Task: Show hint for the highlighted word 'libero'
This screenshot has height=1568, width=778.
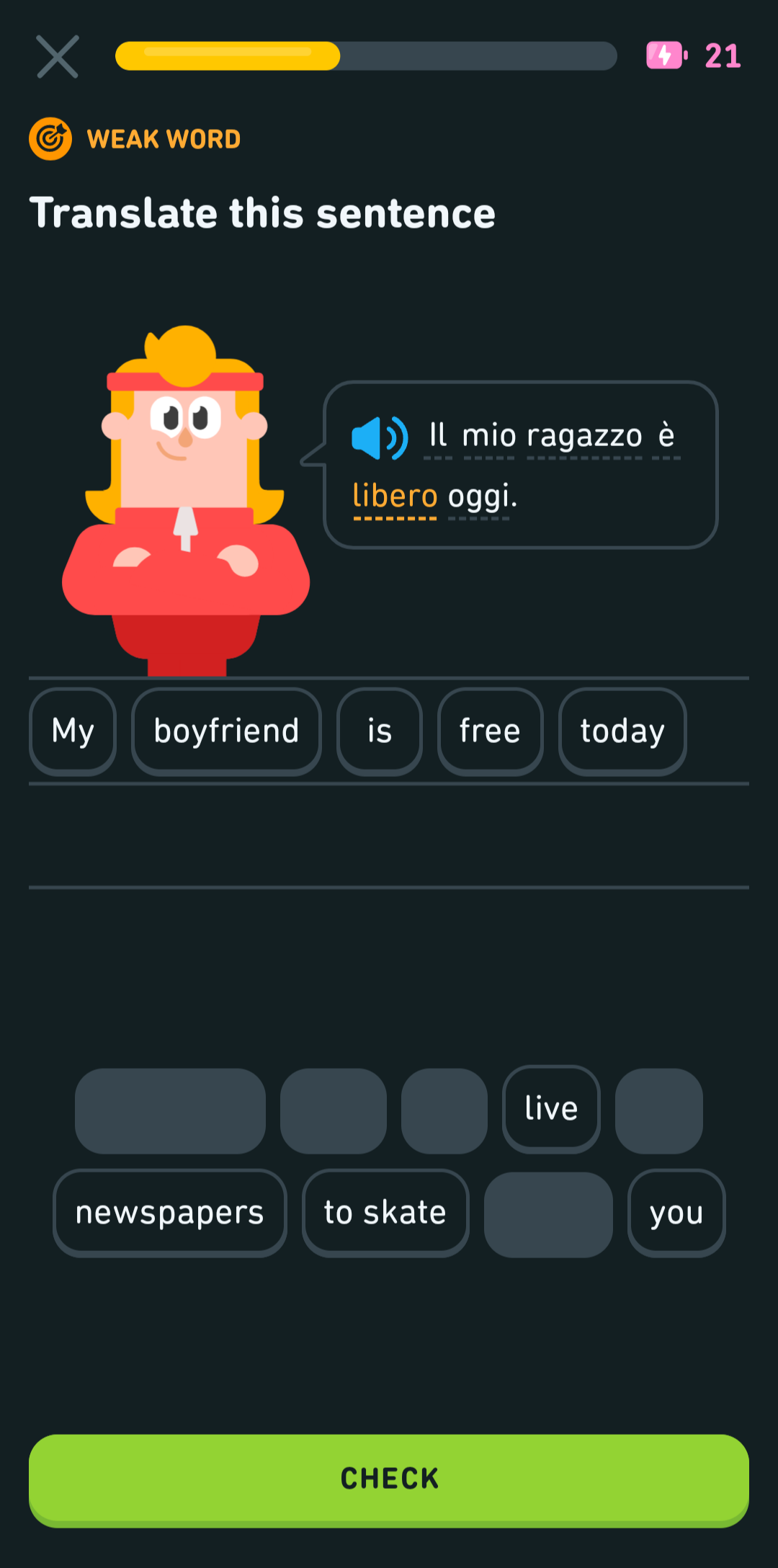Action: [395, 496]
